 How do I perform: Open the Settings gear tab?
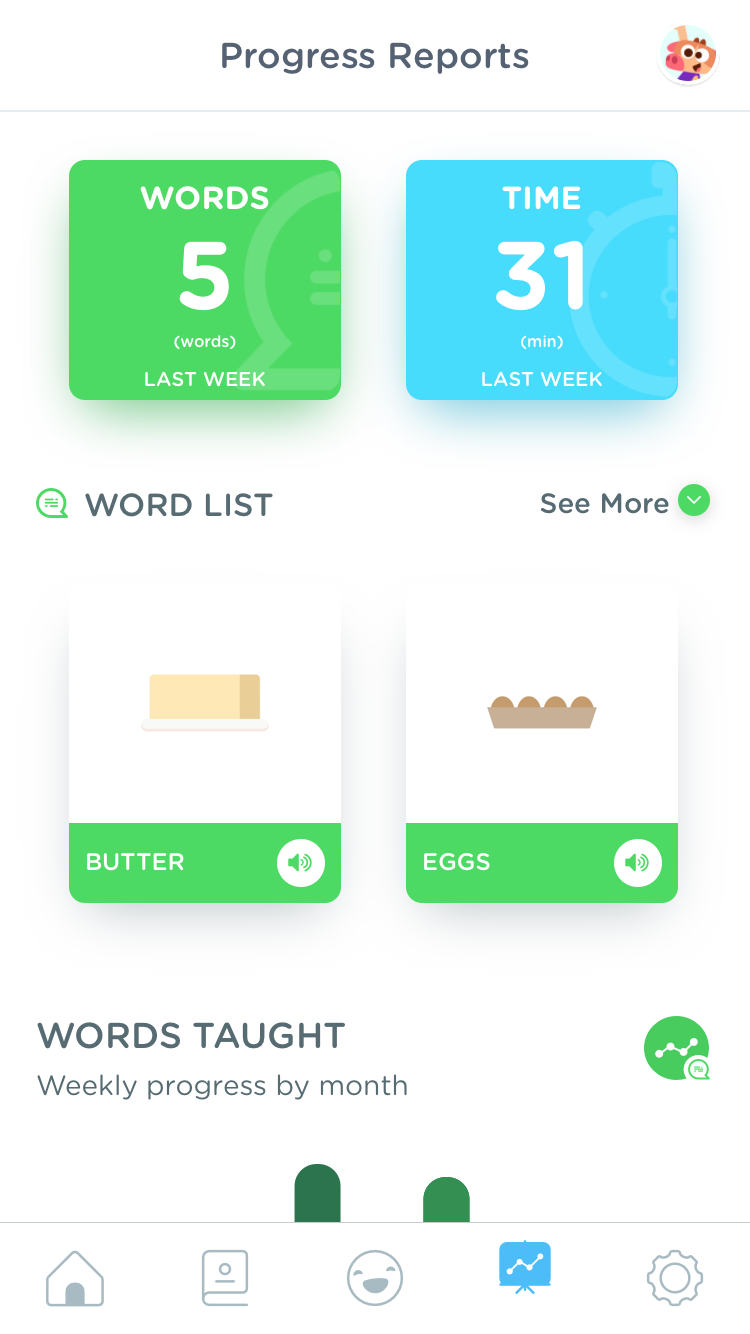(x=675, y=1278)
